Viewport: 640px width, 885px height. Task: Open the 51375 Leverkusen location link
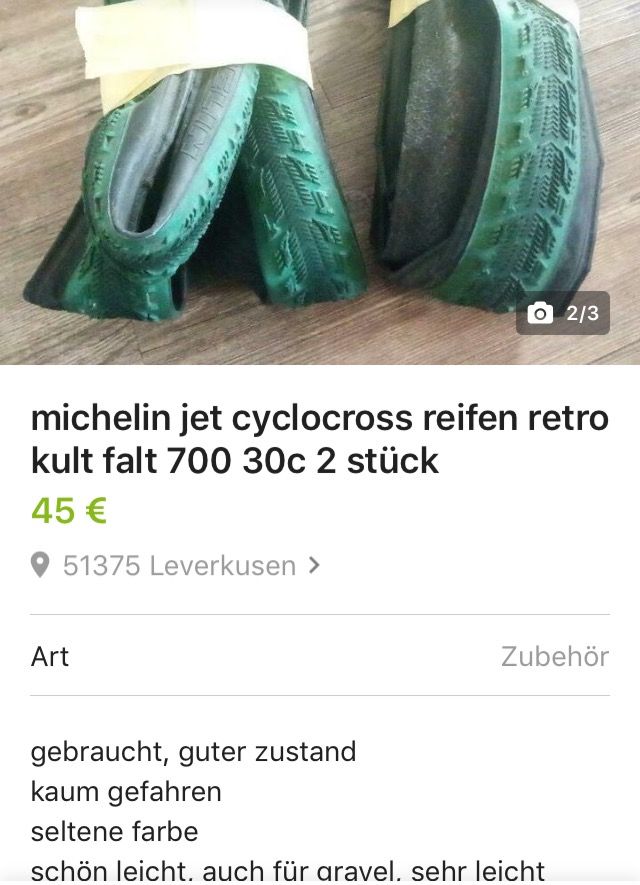[x=180, y=566]
